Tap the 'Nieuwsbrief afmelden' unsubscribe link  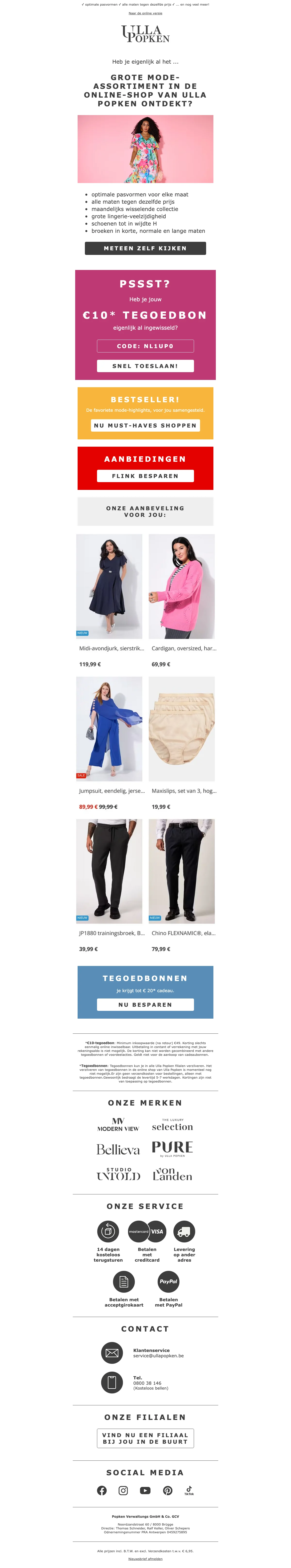click(145, 1559)
